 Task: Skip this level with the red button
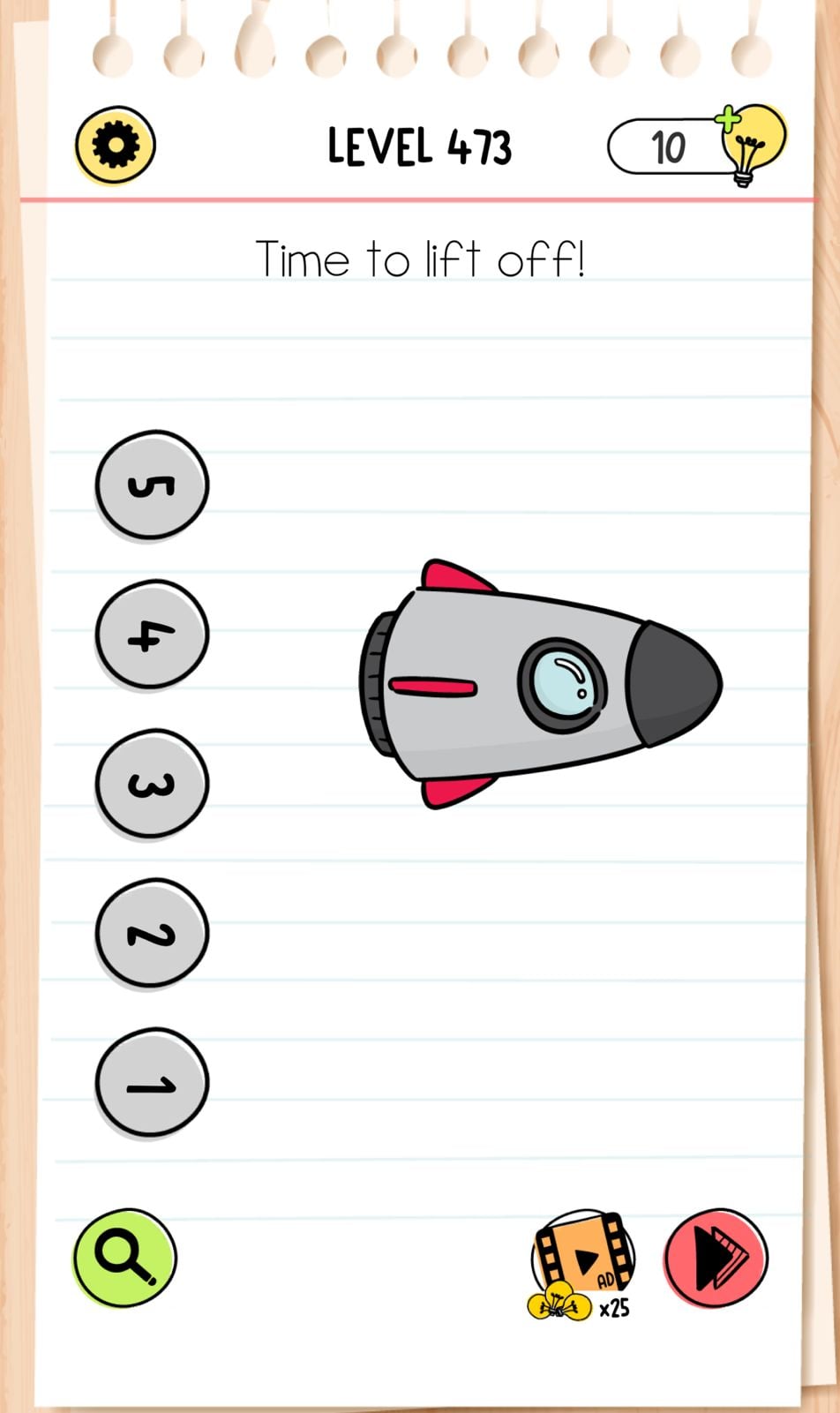(x=716, y=1258)
